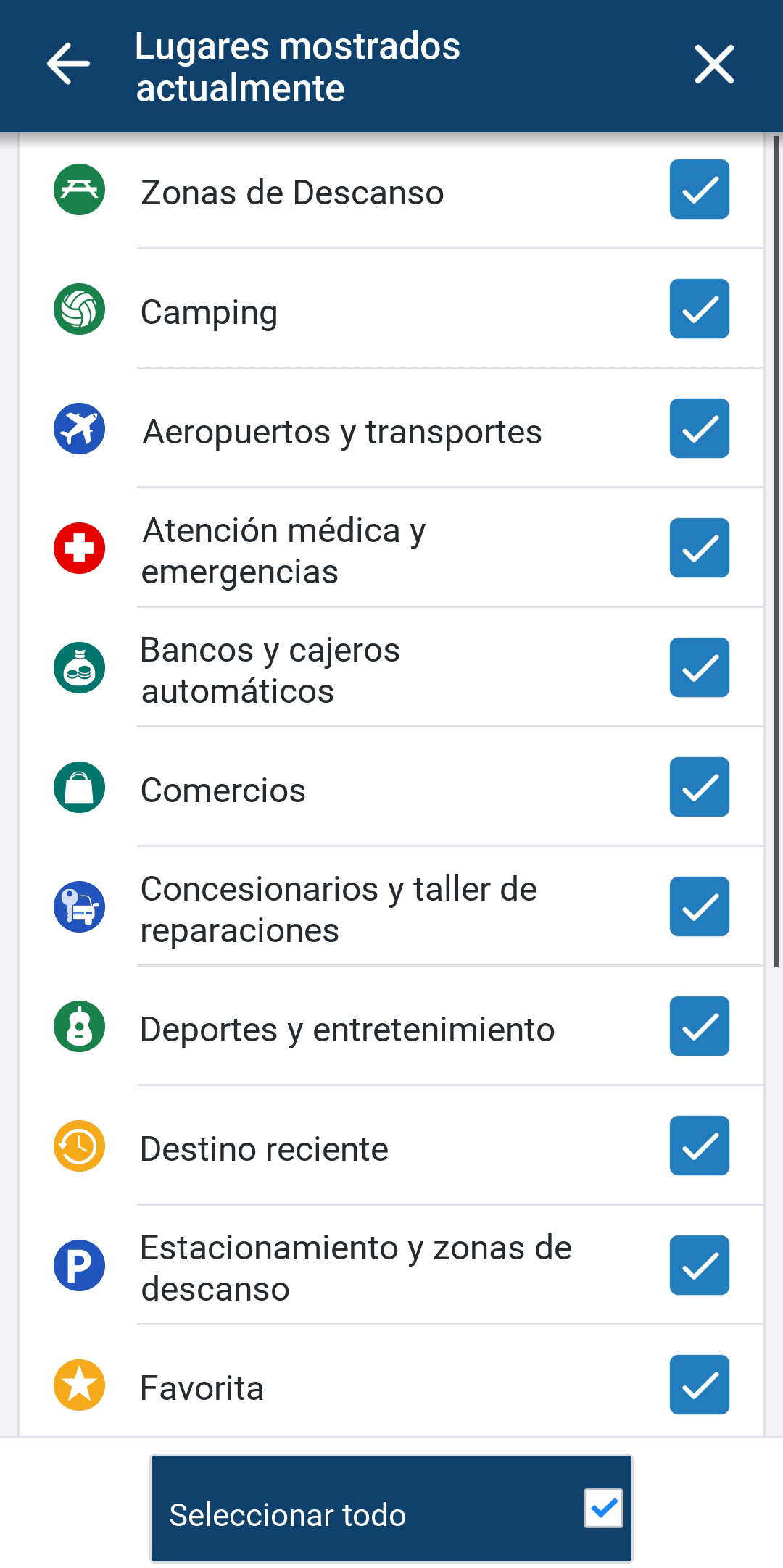
Task: Uncheck the Zonas de Descanso checkbox
Action: point(699,190)
